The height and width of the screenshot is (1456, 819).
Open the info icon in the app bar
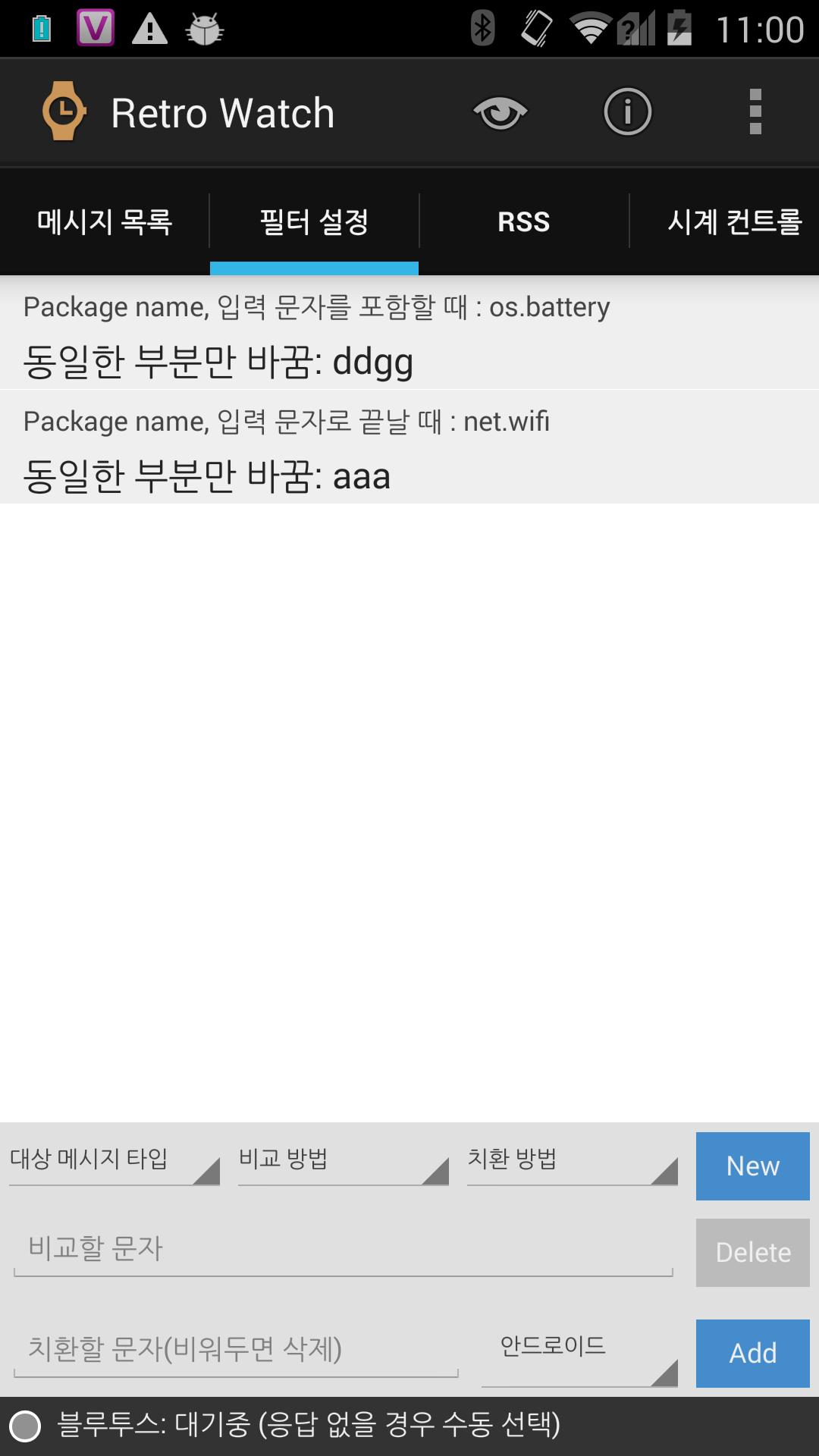[x=627, y=113]
